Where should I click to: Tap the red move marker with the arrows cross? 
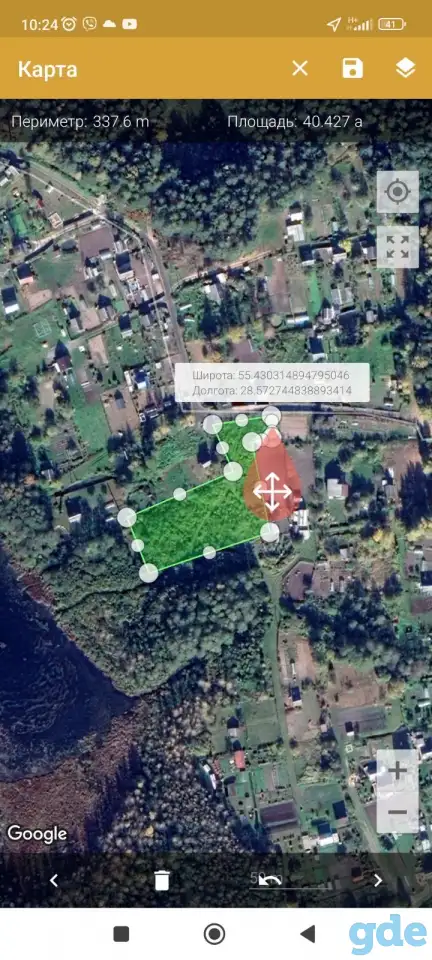(272, 491)
